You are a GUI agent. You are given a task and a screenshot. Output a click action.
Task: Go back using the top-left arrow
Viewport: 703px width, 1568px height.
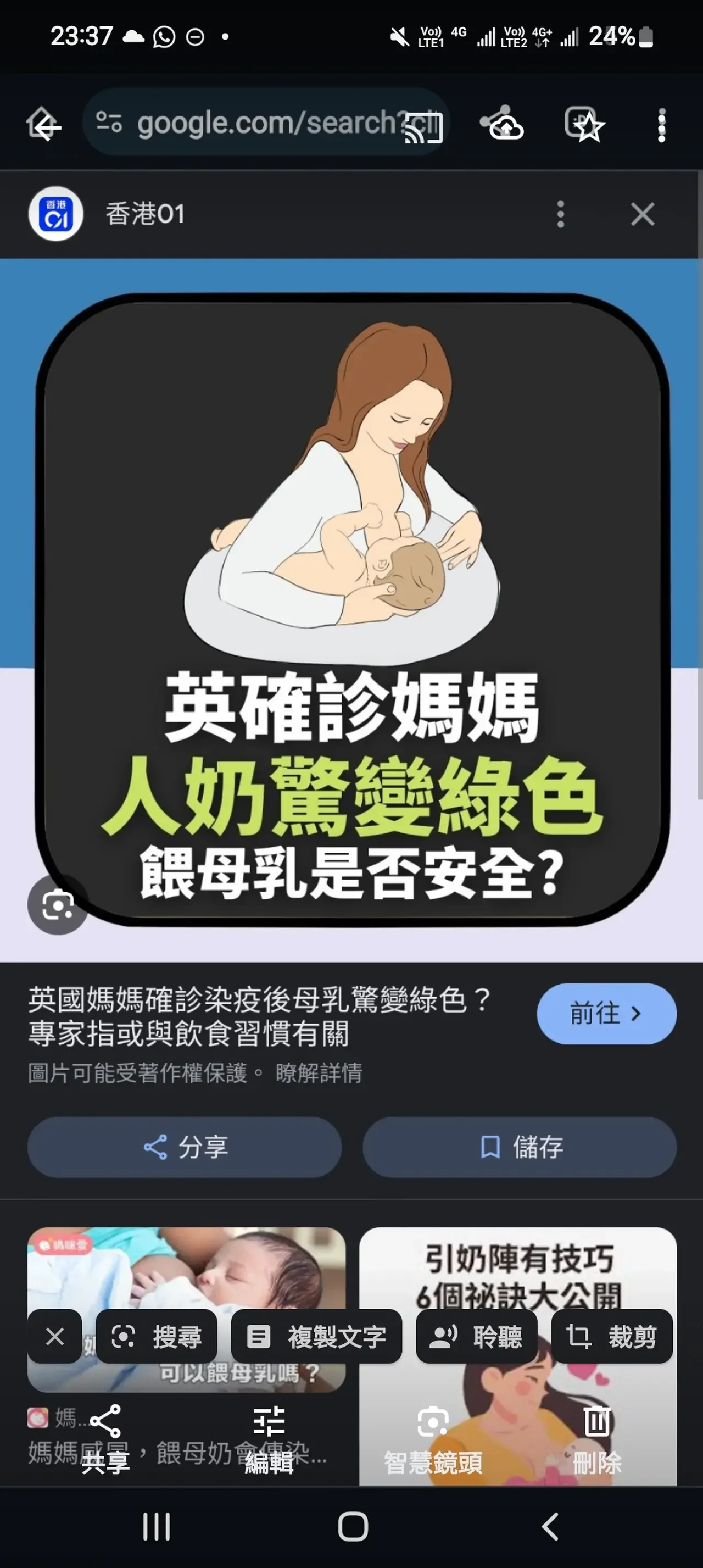[45, 126]
